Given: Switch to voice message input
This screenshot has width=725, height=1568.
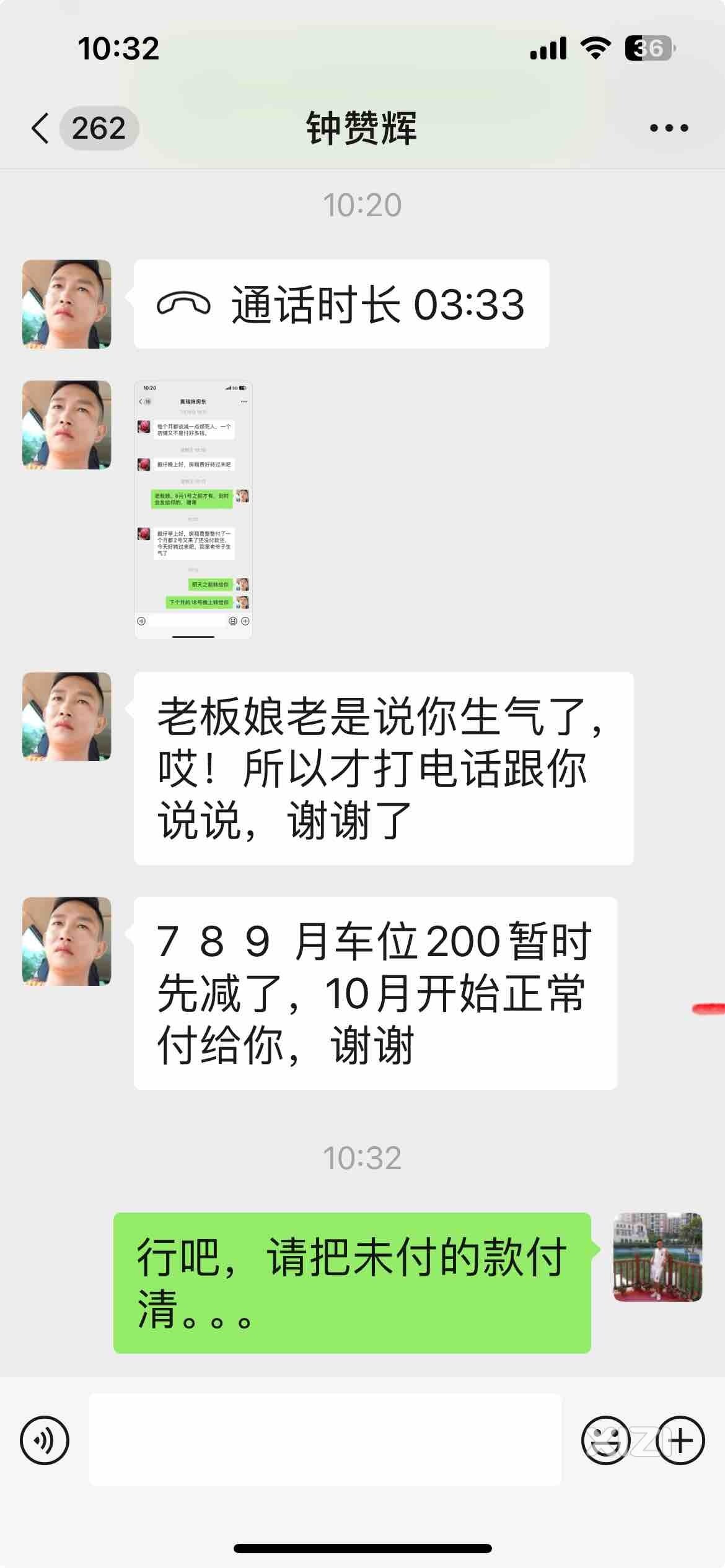Looking at the screenshot, I should (x=45, y=1440).
